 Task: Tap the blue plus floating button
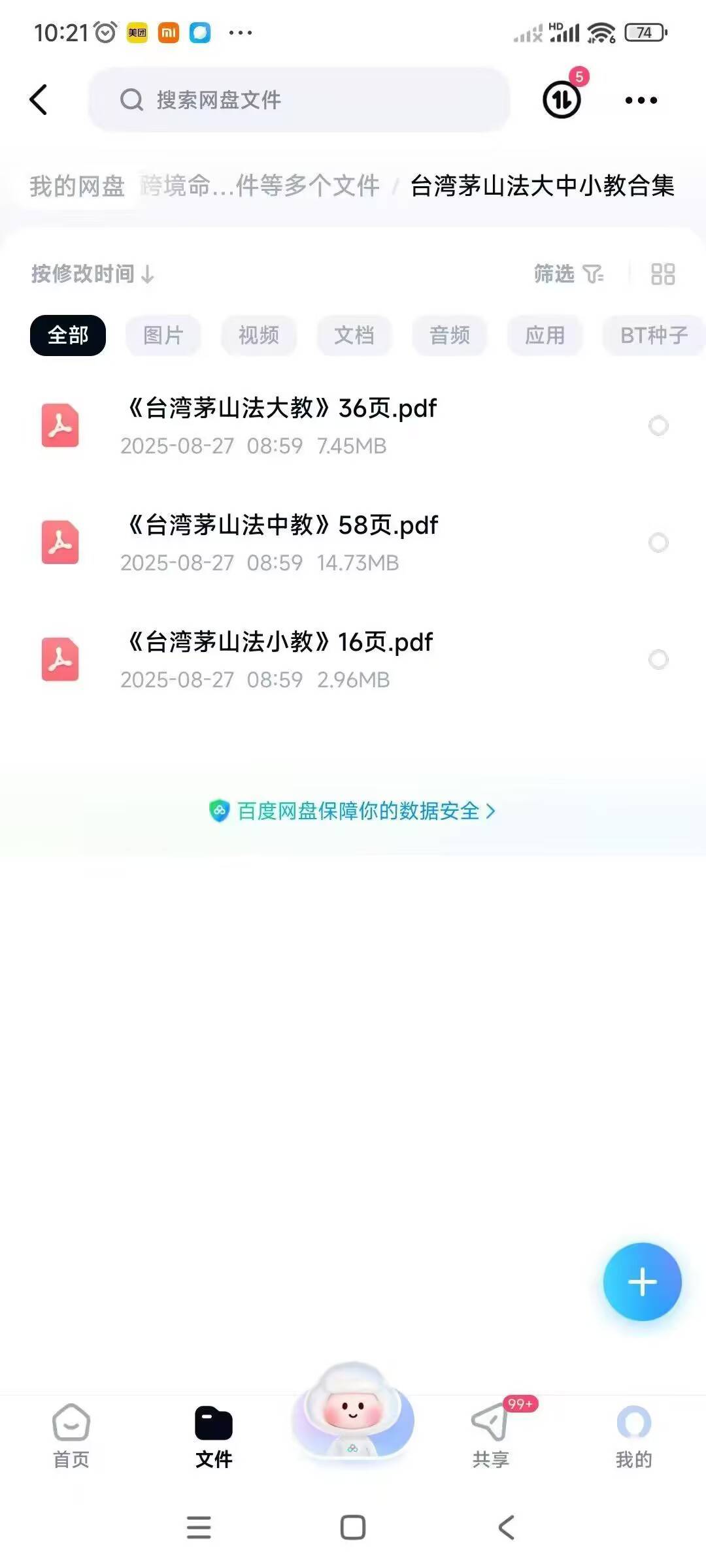click(x=642, y=1282)
